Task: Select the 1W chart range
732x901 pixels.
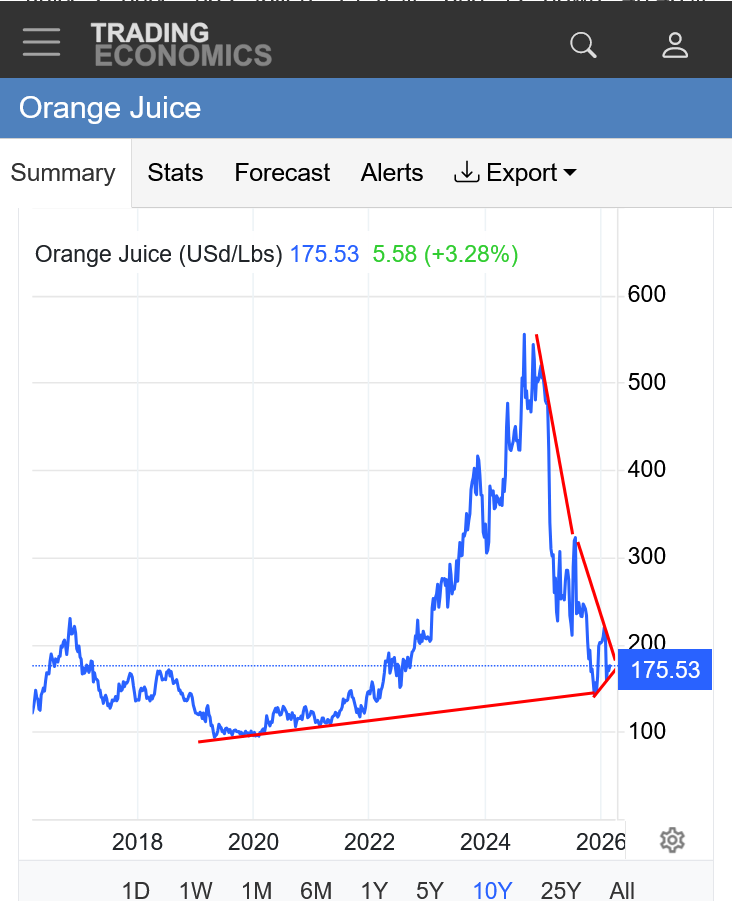Action: [x=196, y=889]
